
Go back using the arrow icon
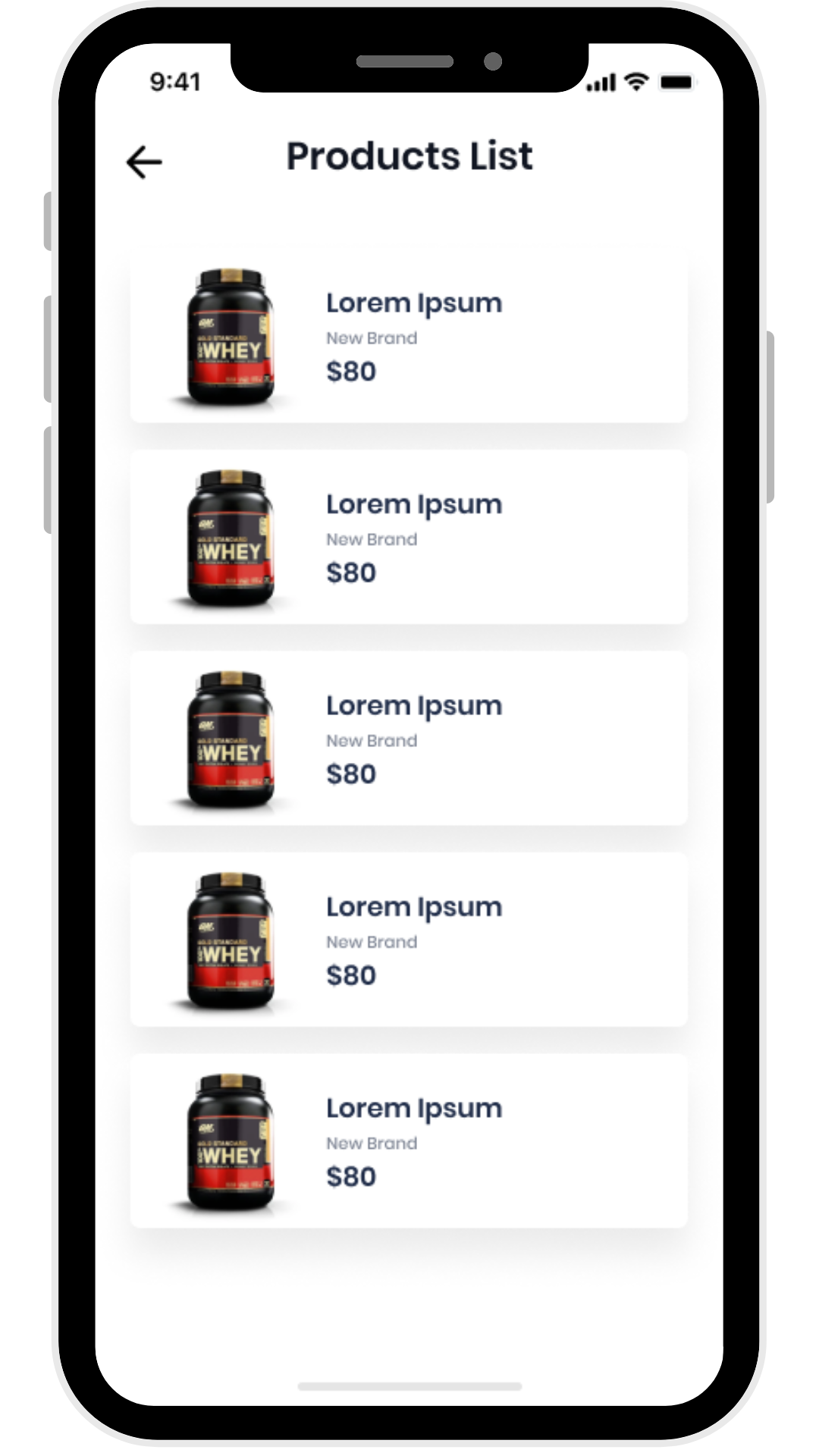coord(144,162)
